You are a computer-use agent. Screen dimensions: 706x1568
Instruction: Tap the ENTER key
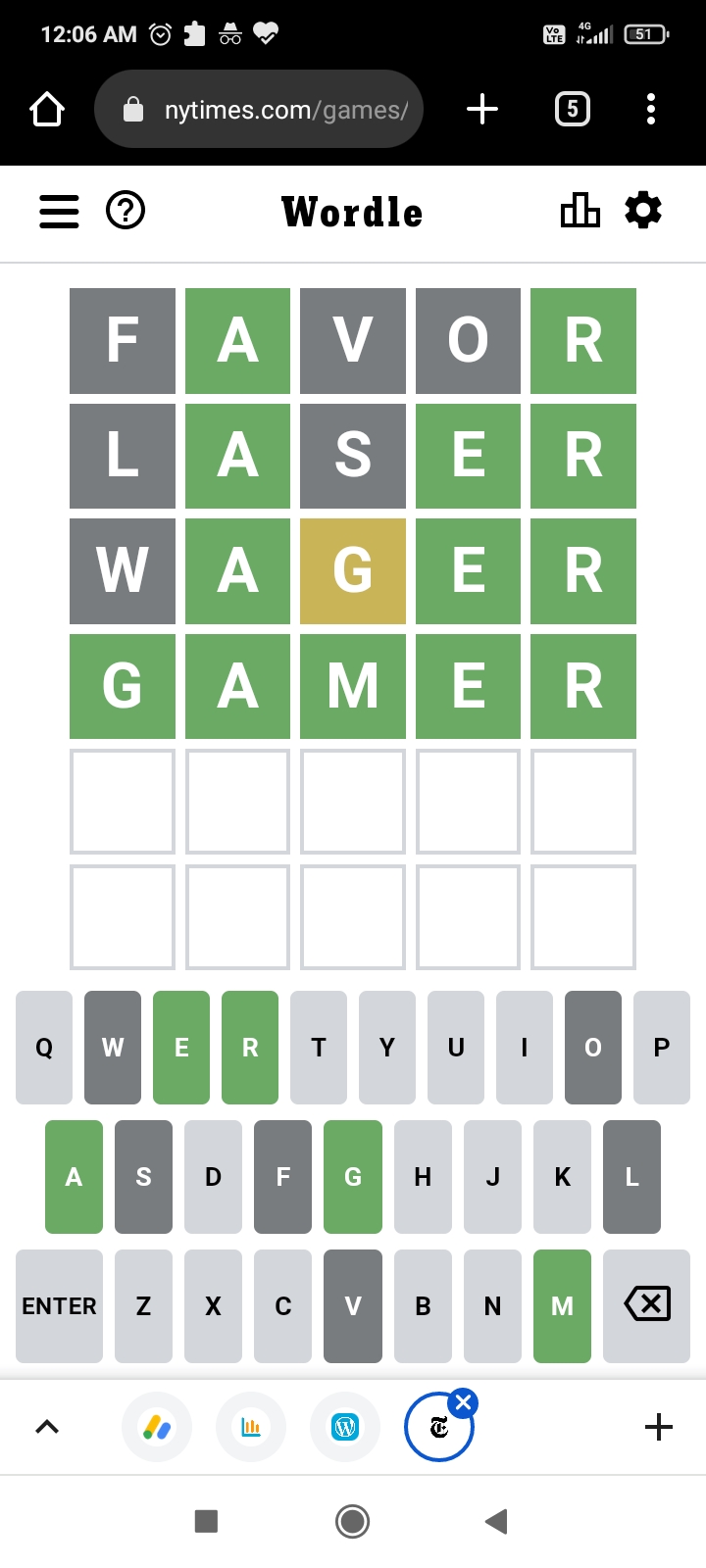tap(59, 1306)
